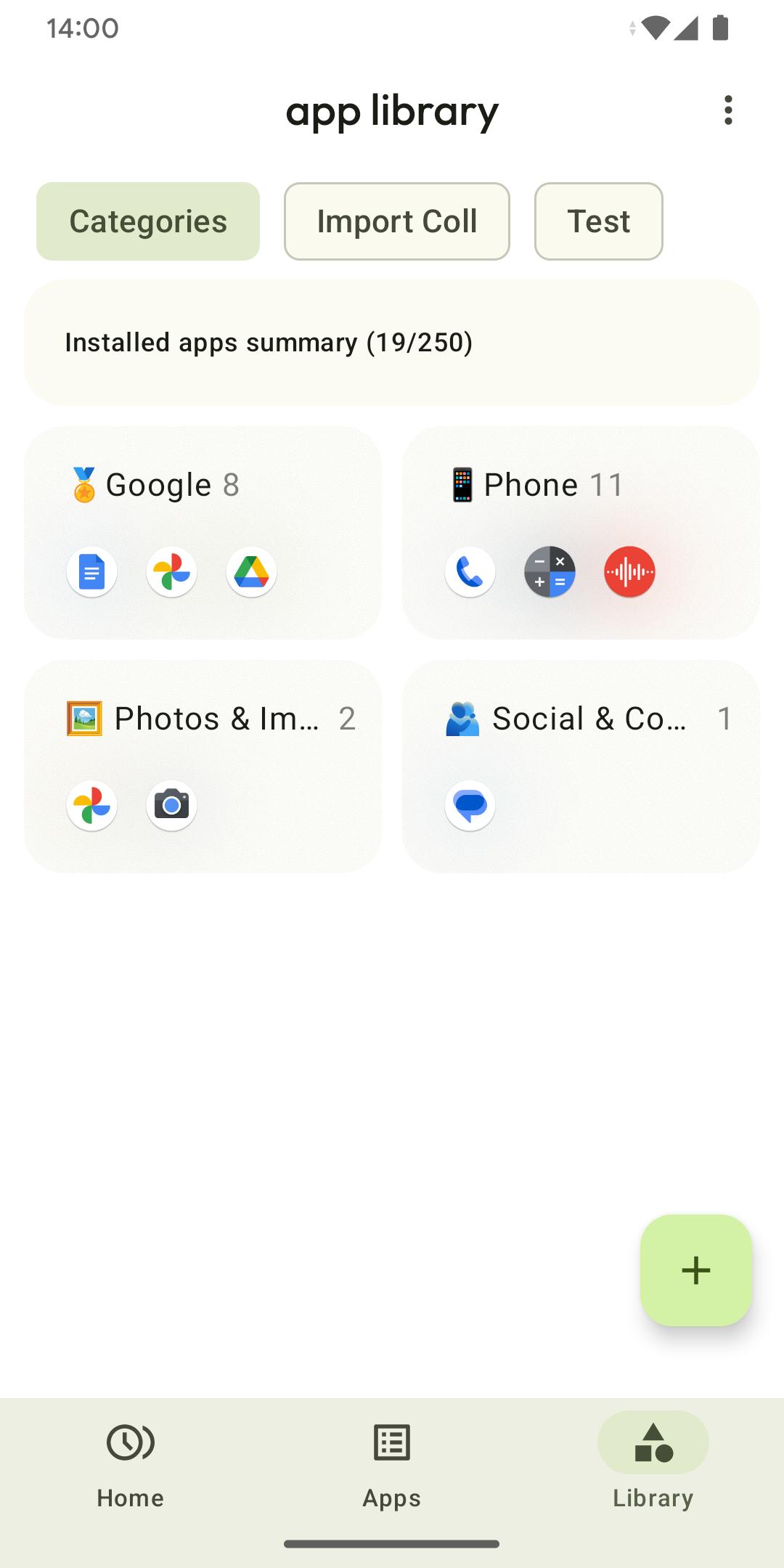Viewport: 784px width, 1568px height.
Task: Select the Library tab
Action: coord(653,1461)
